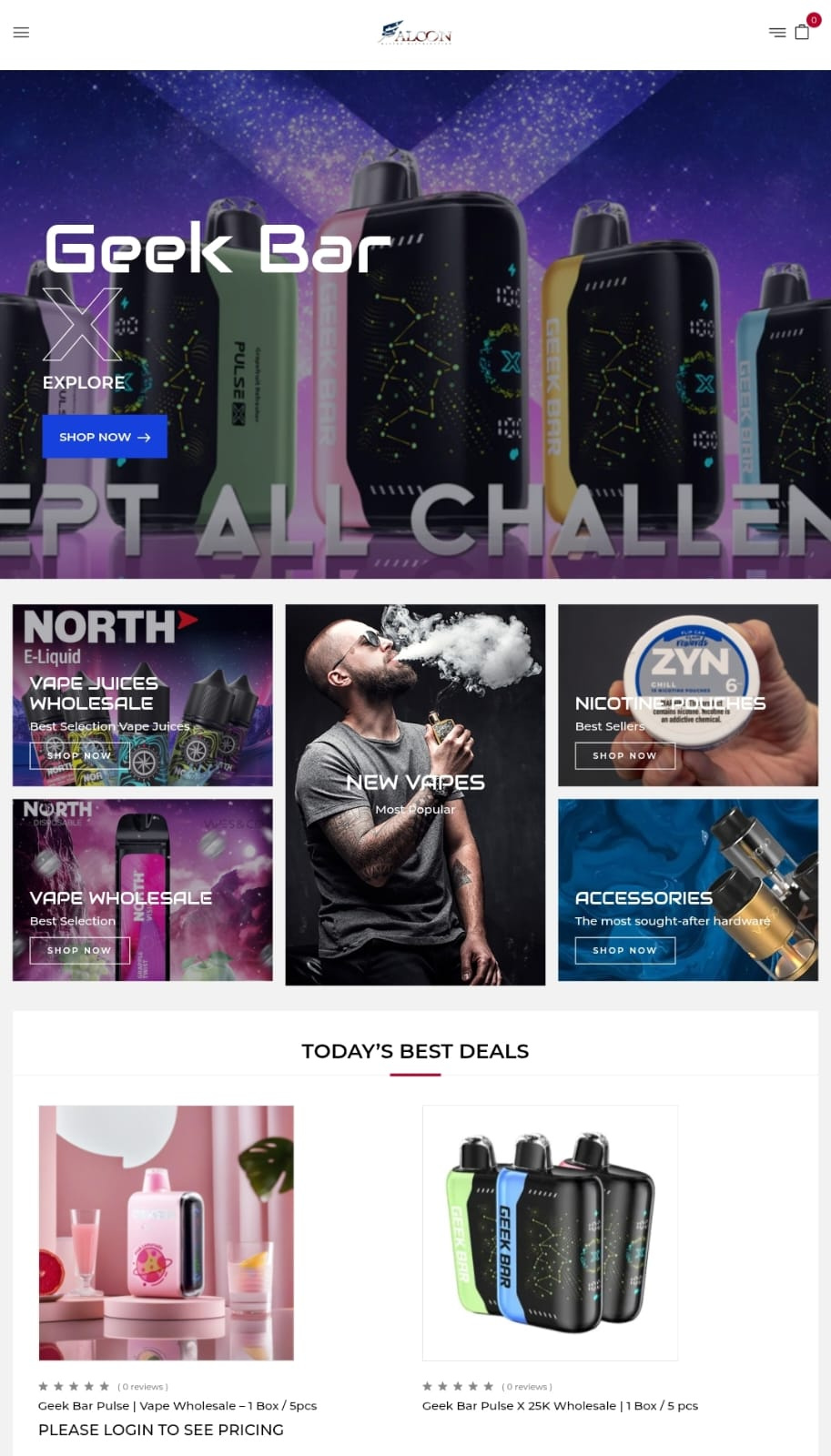The width and height of the screenshot is (831, 1456).
Task: Open Geek Bar Pulse X 25K Wholesale title
Action: click(560, 1406)
